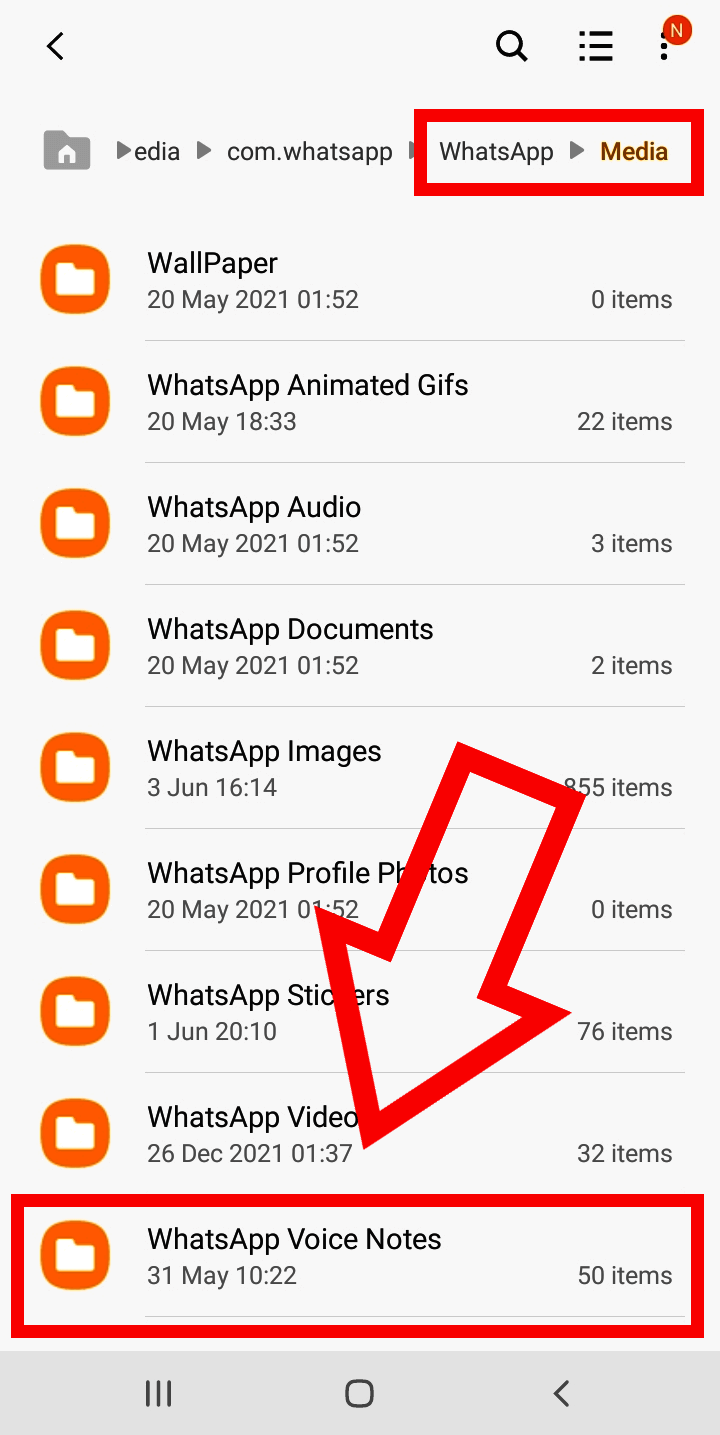Switch view mode with the list icon
This screenshot has width=720, height=1435.
click(595, 46)
